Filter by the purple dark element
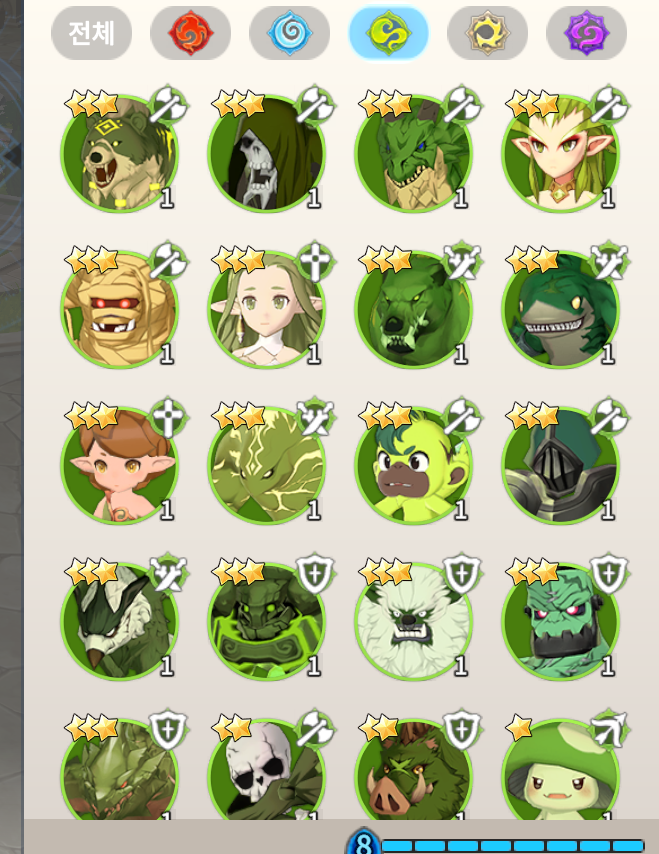659x854 pixels. coord(586,33)
